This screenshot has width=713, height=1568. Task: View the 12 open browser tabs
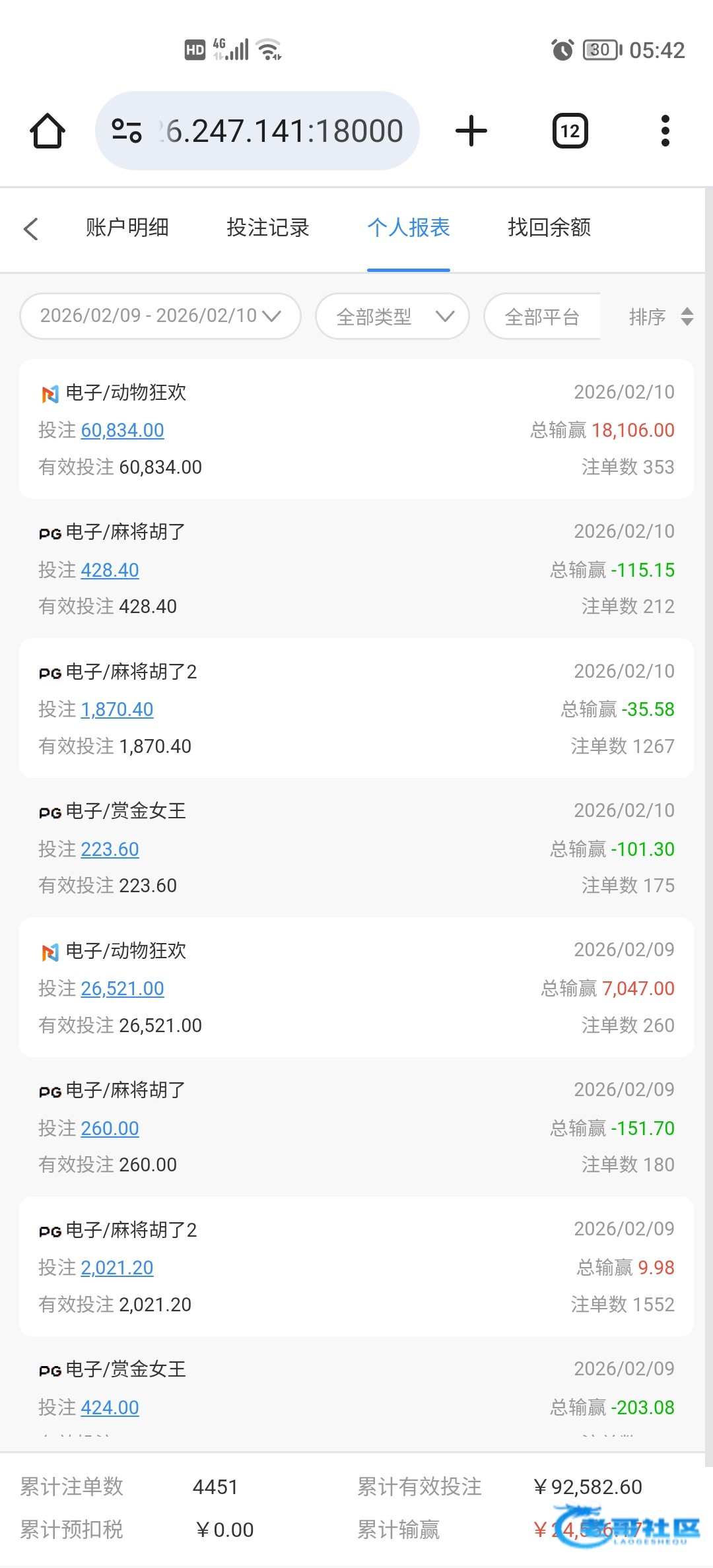tap(570, 131)
